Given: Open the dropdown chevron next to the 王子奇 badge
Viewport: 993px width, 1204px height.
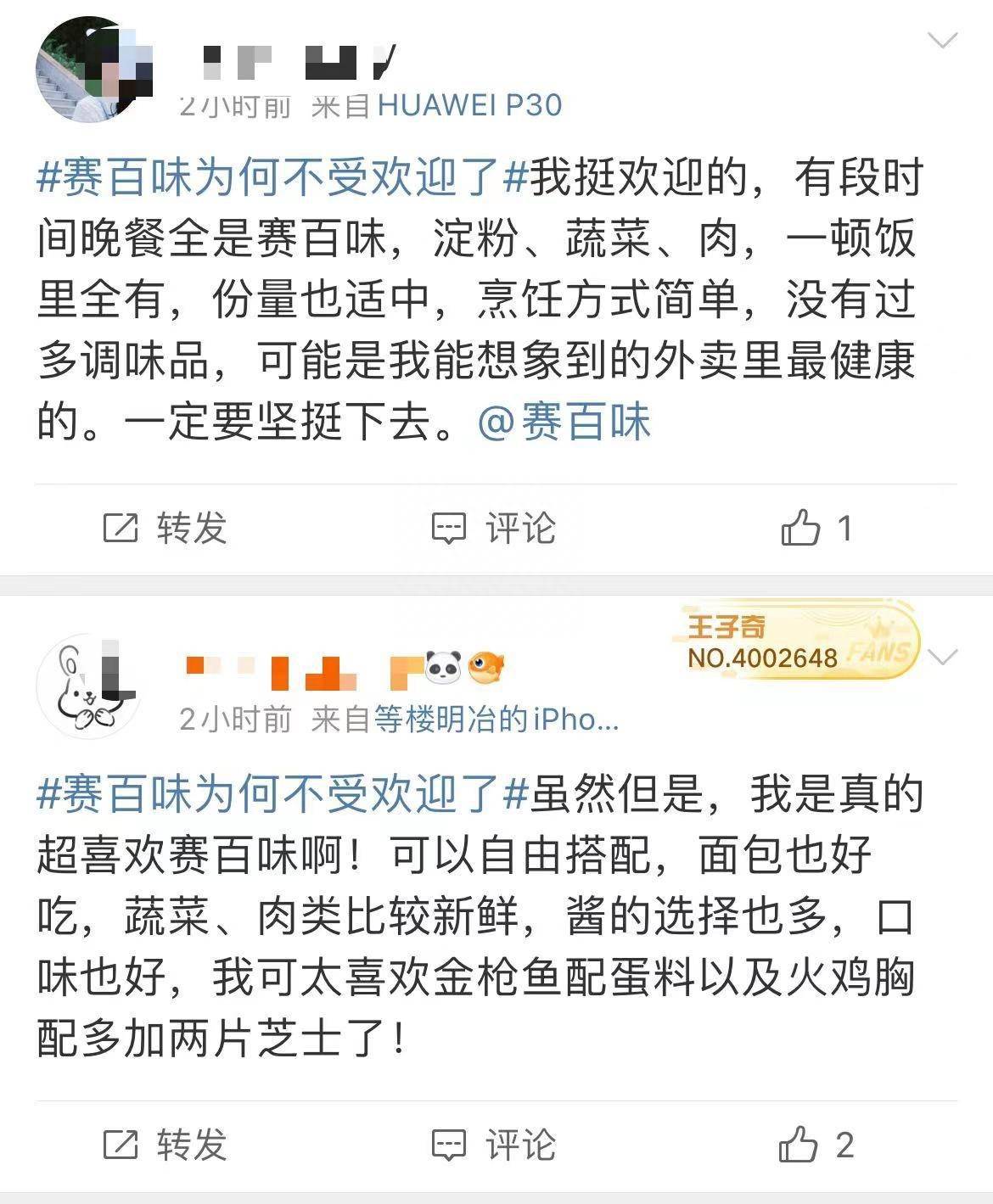Looking at the screenshot, I should [943, 657].
